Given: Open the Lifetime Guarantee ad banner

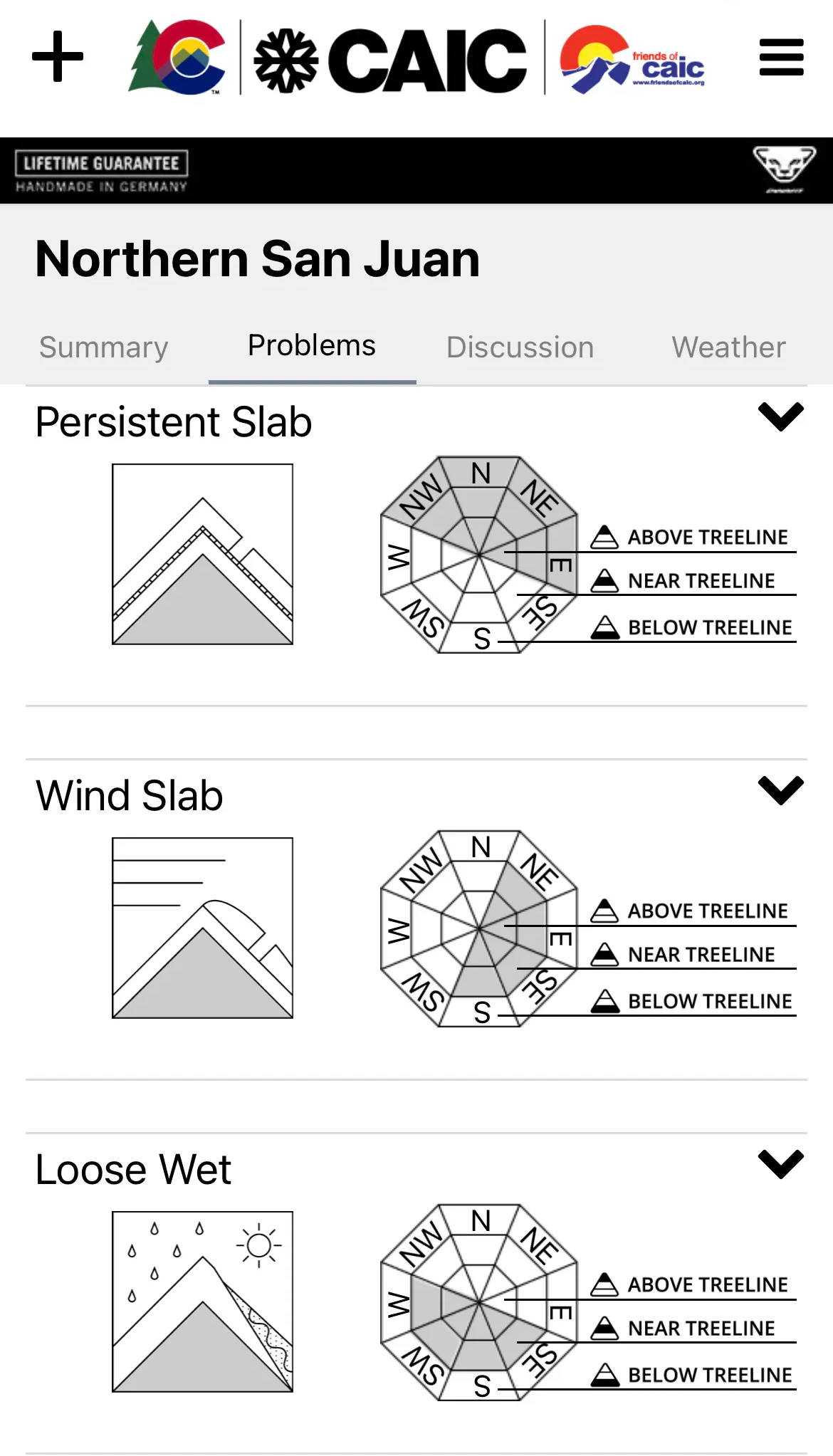Looking at the screenshot, I should pos(416,171).
